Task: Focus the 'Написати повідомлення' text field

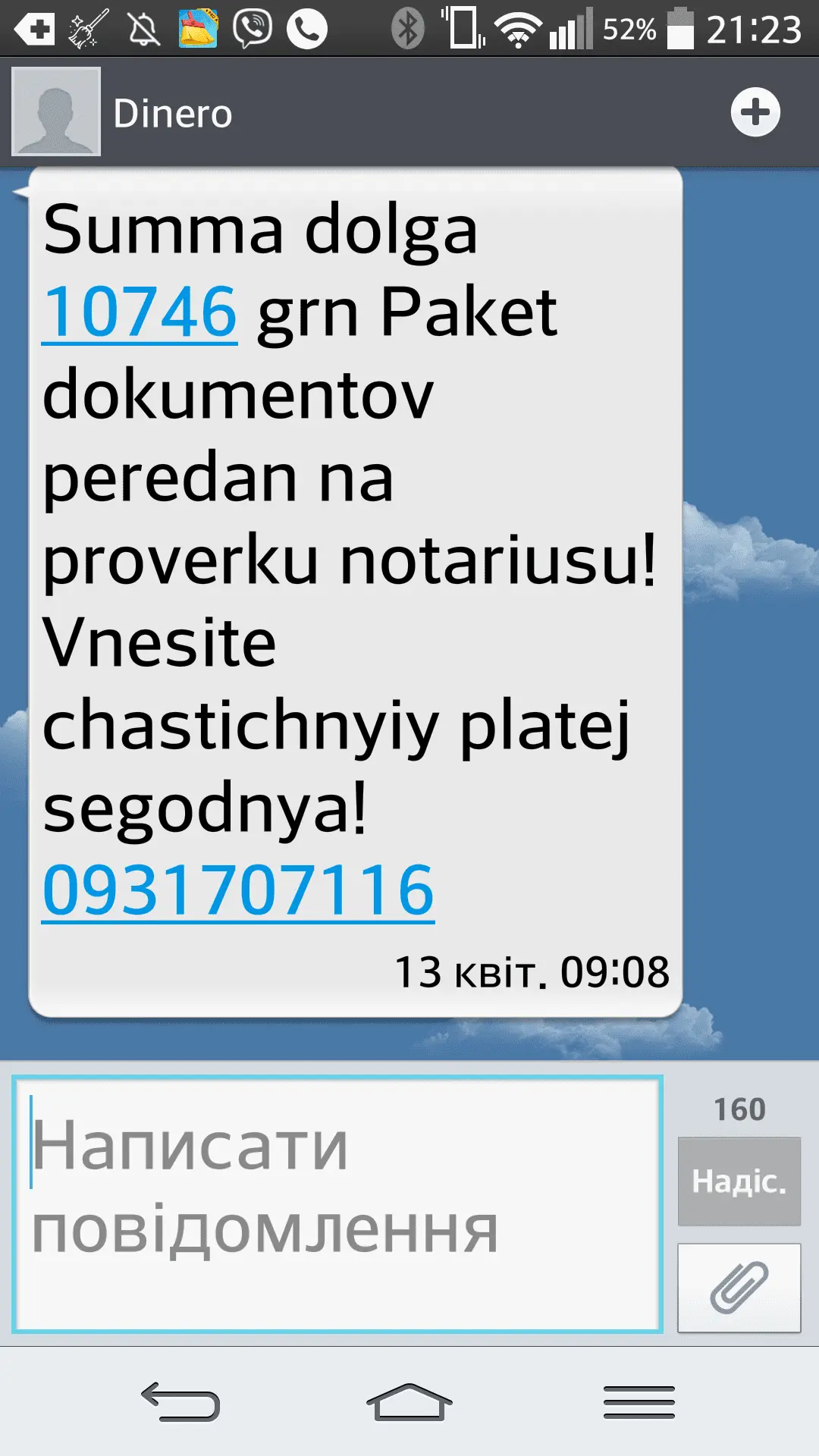Action: click(x=337, y=1204)
